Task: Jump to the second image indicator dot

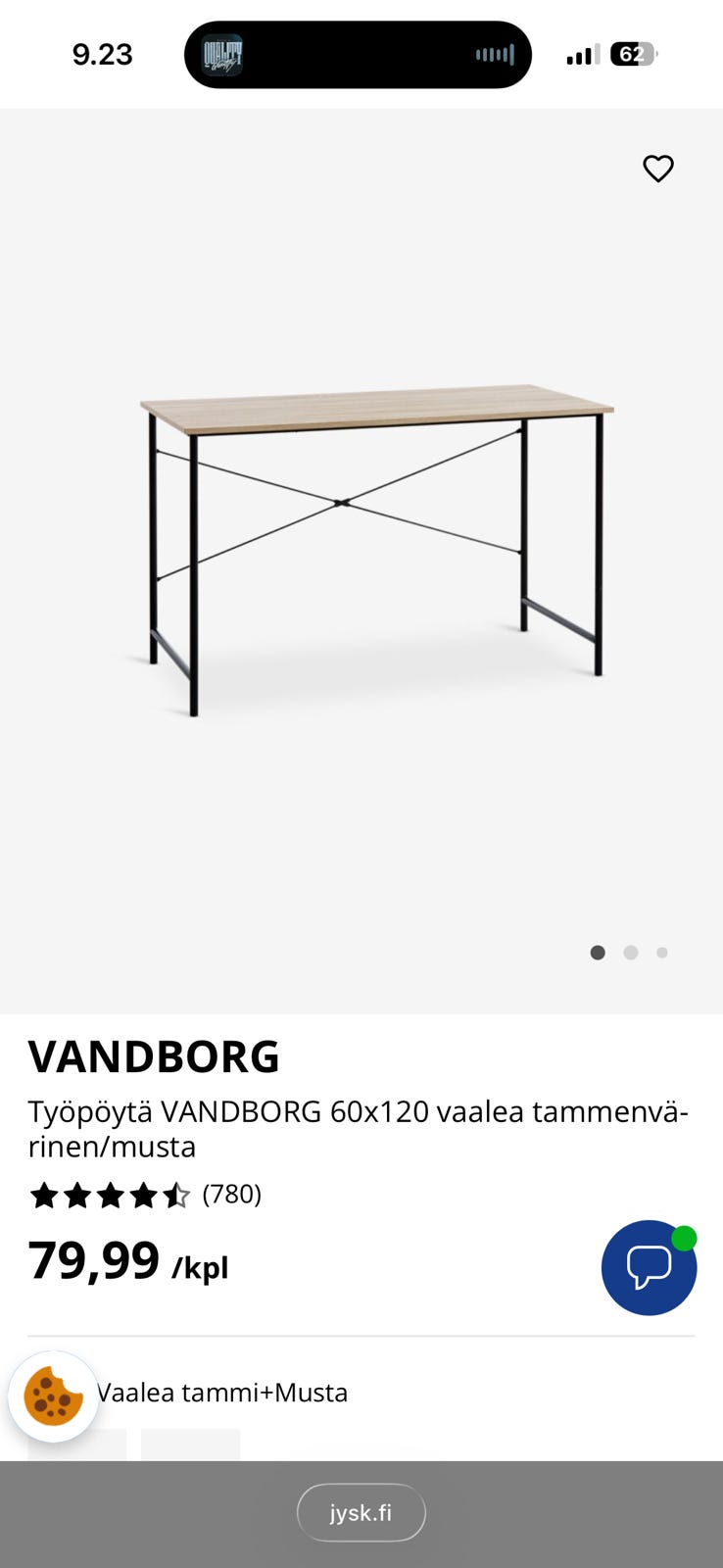Action: (x=630, y=953)
